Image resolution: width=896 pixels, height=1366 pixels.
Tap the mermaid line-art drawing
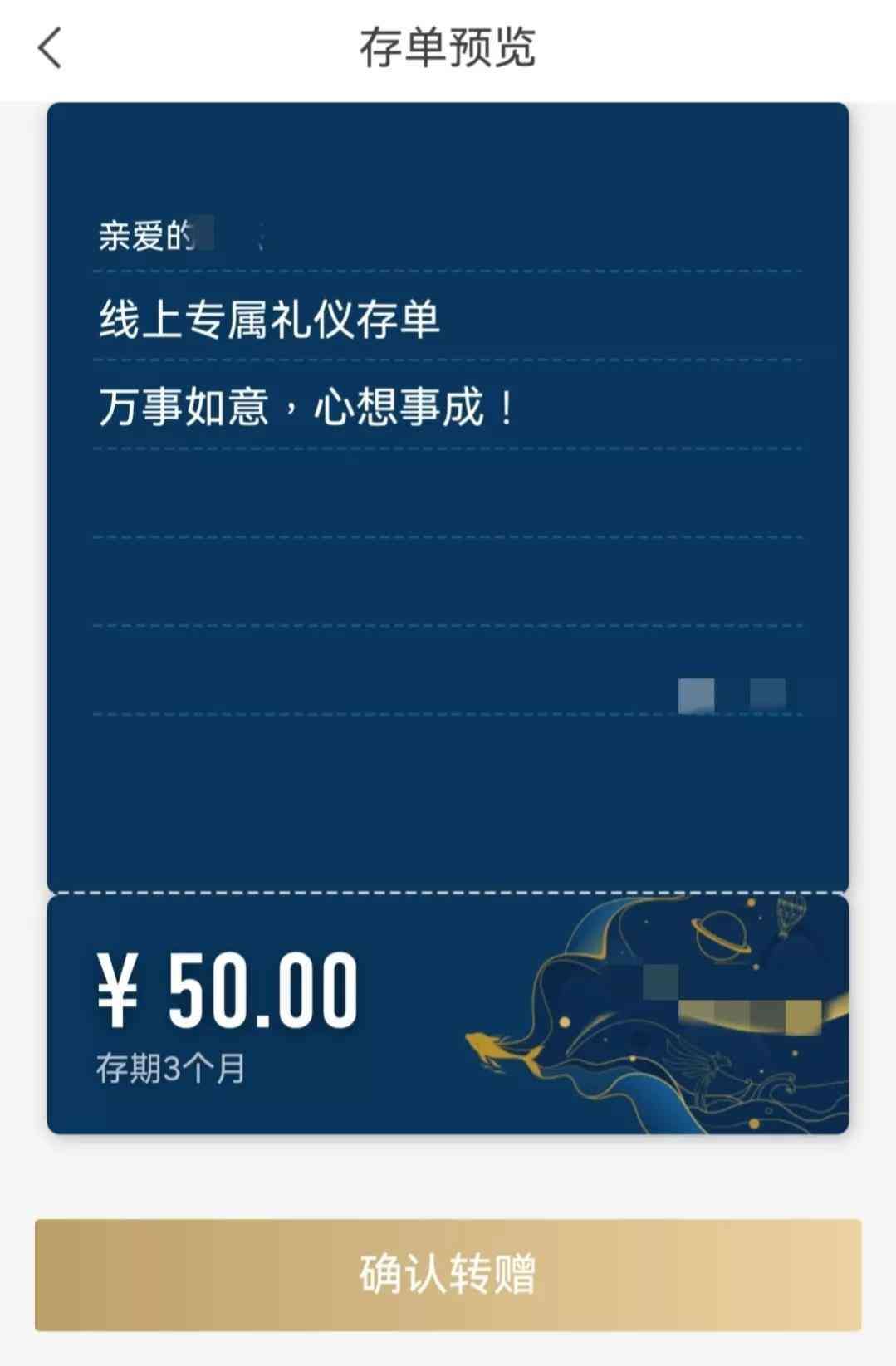click(702, 1071)
